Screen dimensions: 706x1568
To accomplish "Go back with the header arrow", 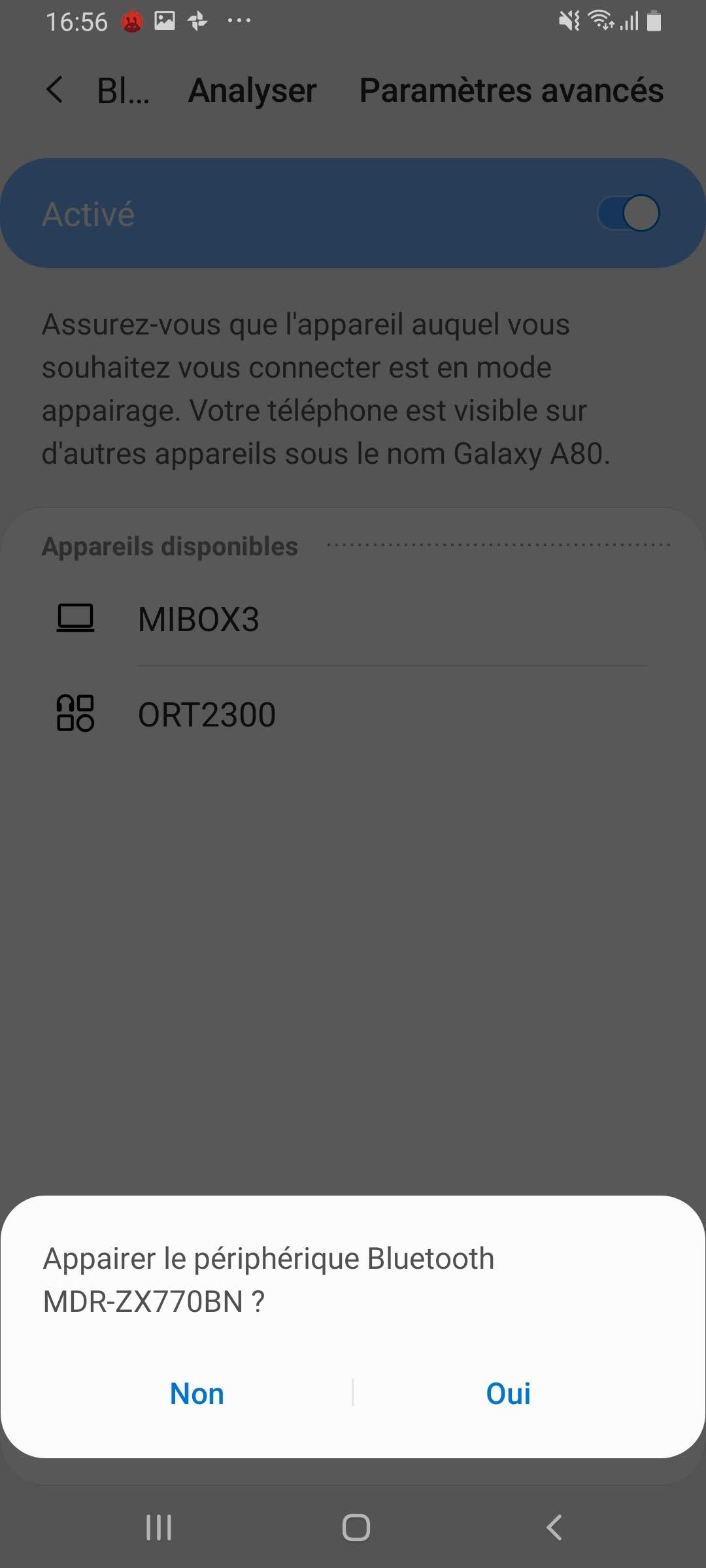I will coord(55,90).
